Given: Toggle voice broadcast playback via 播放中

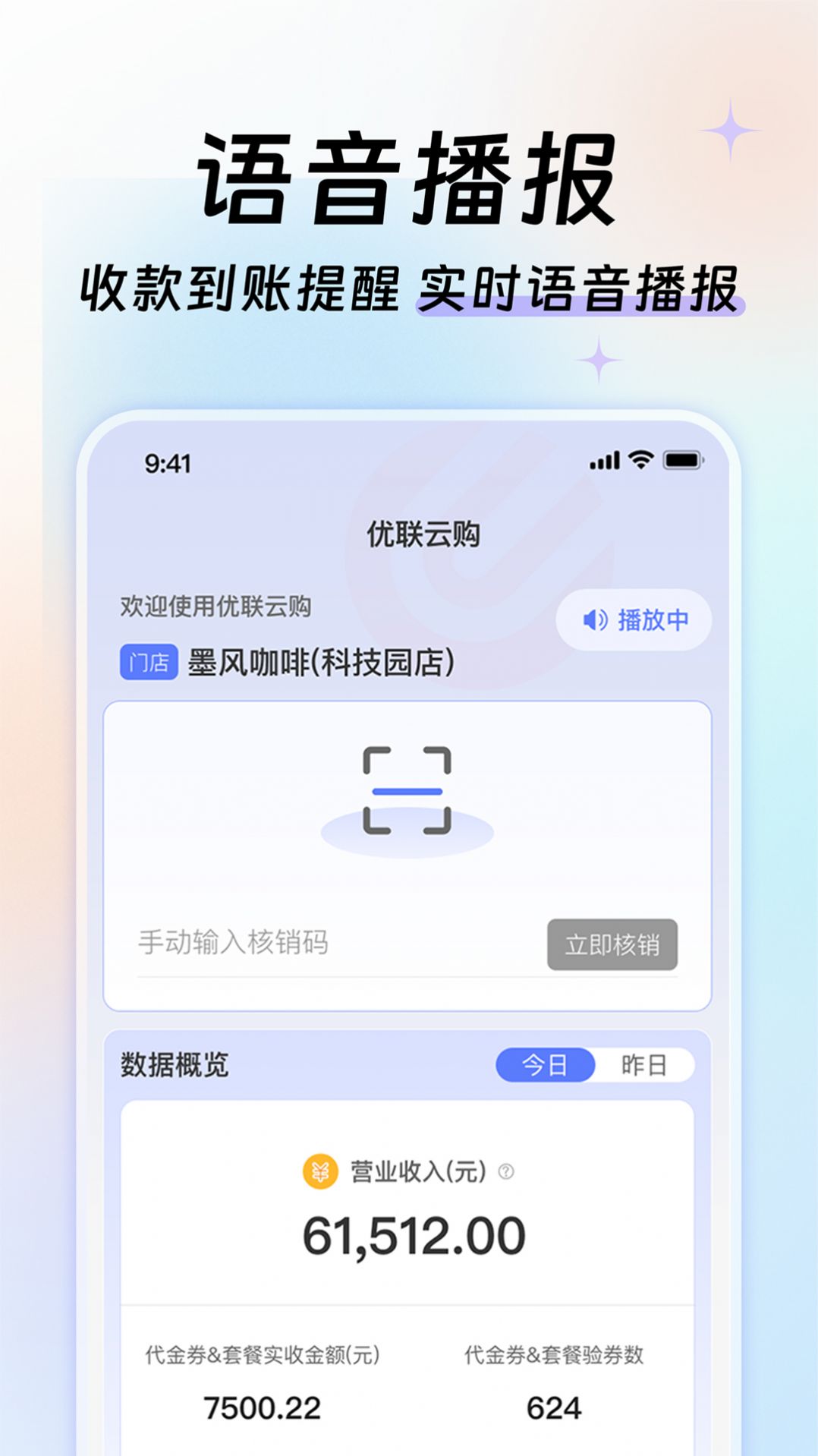Looking at the screenshot, I should tap(635, 621).
